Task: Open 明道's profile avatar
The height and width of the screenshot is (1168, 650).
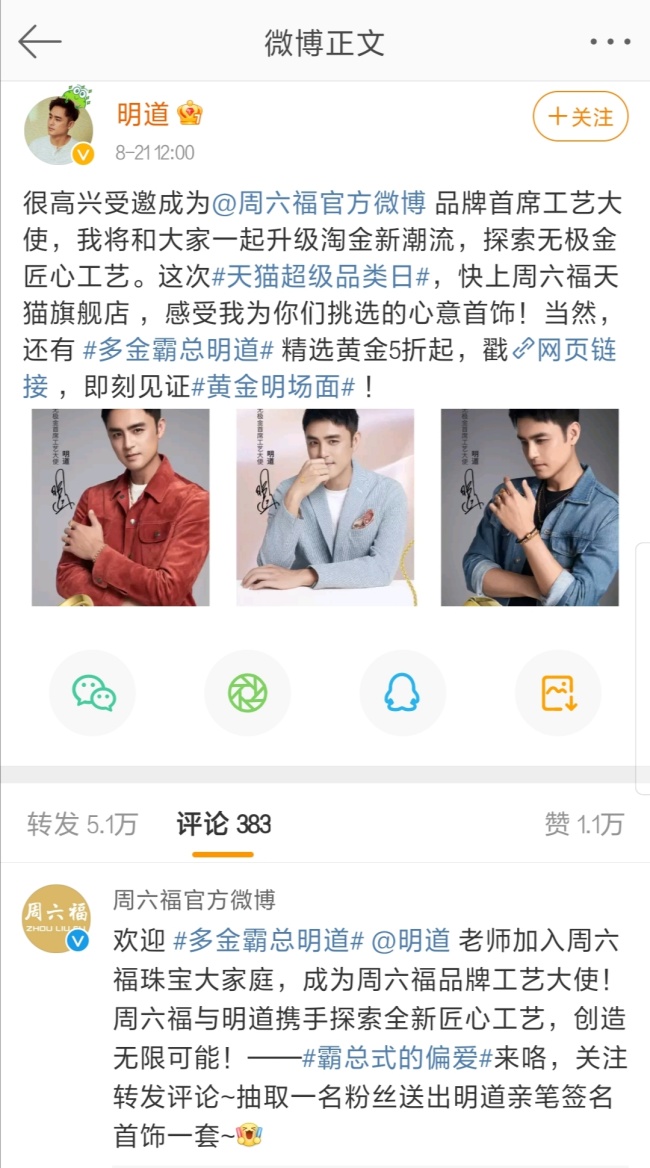Action: (x=59, y=130)
